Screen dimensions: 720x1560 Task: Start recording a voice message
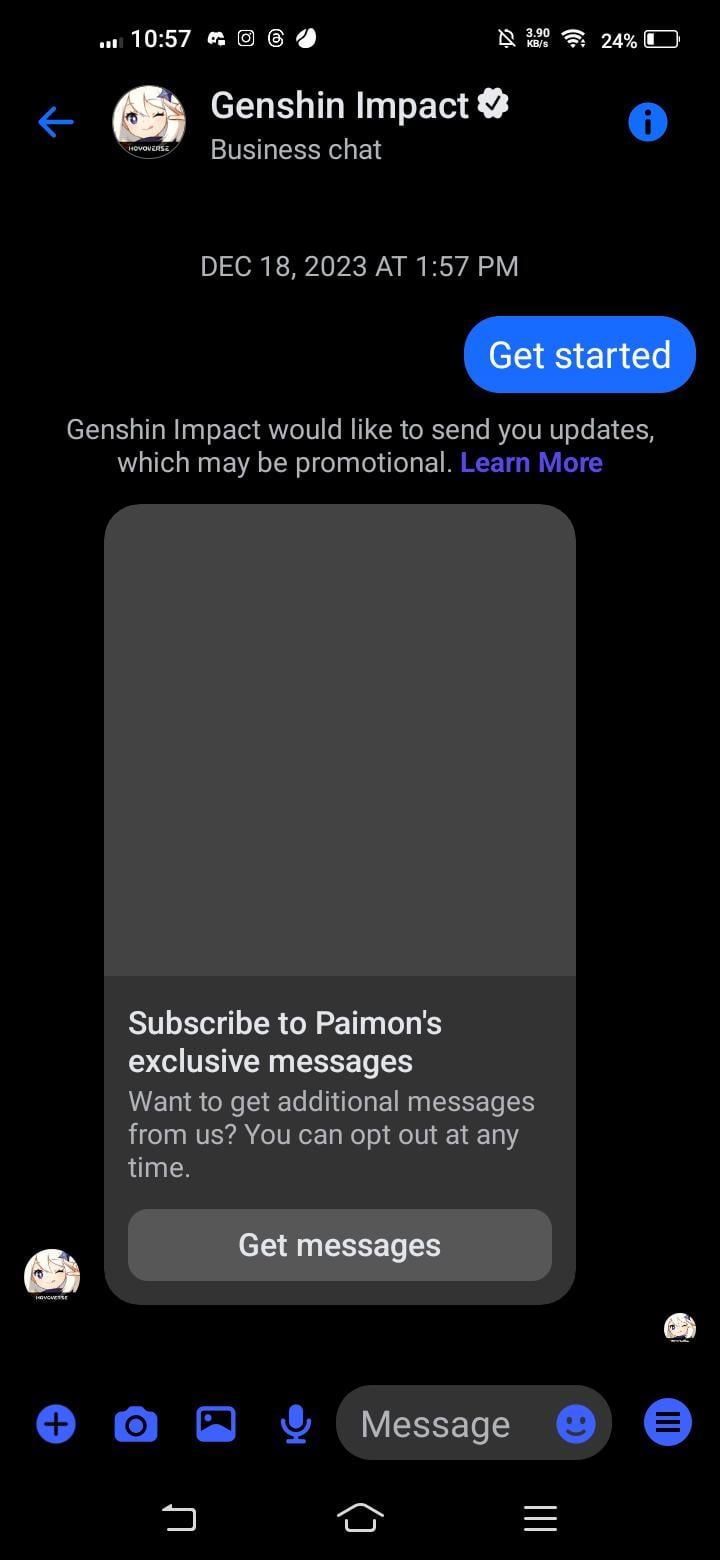point(295,1423)
